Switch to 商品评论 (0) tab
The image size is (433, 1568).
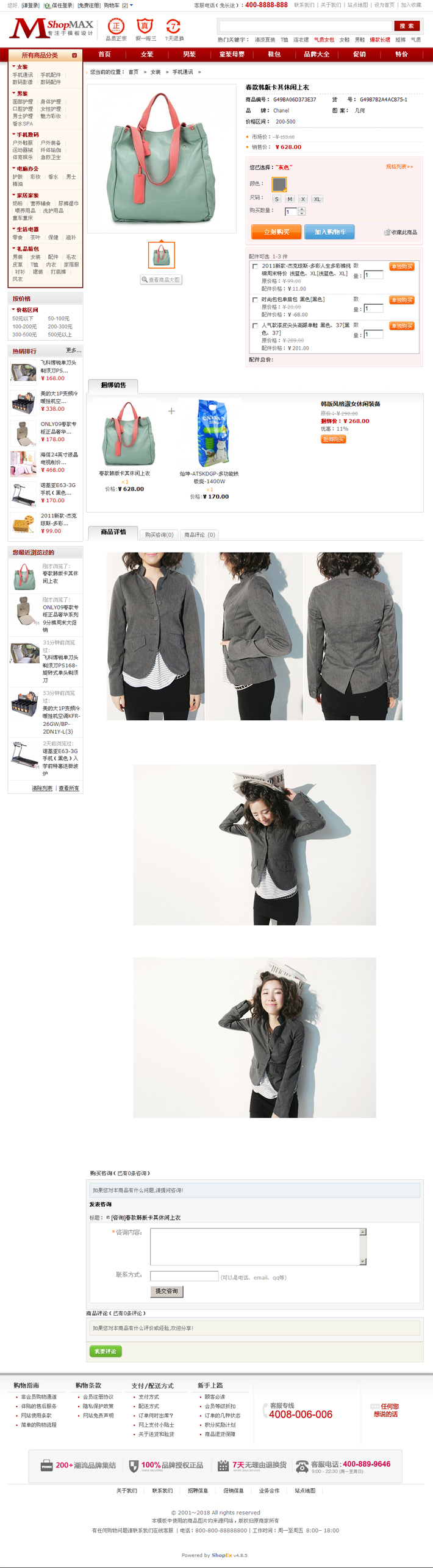click(199, 534)
